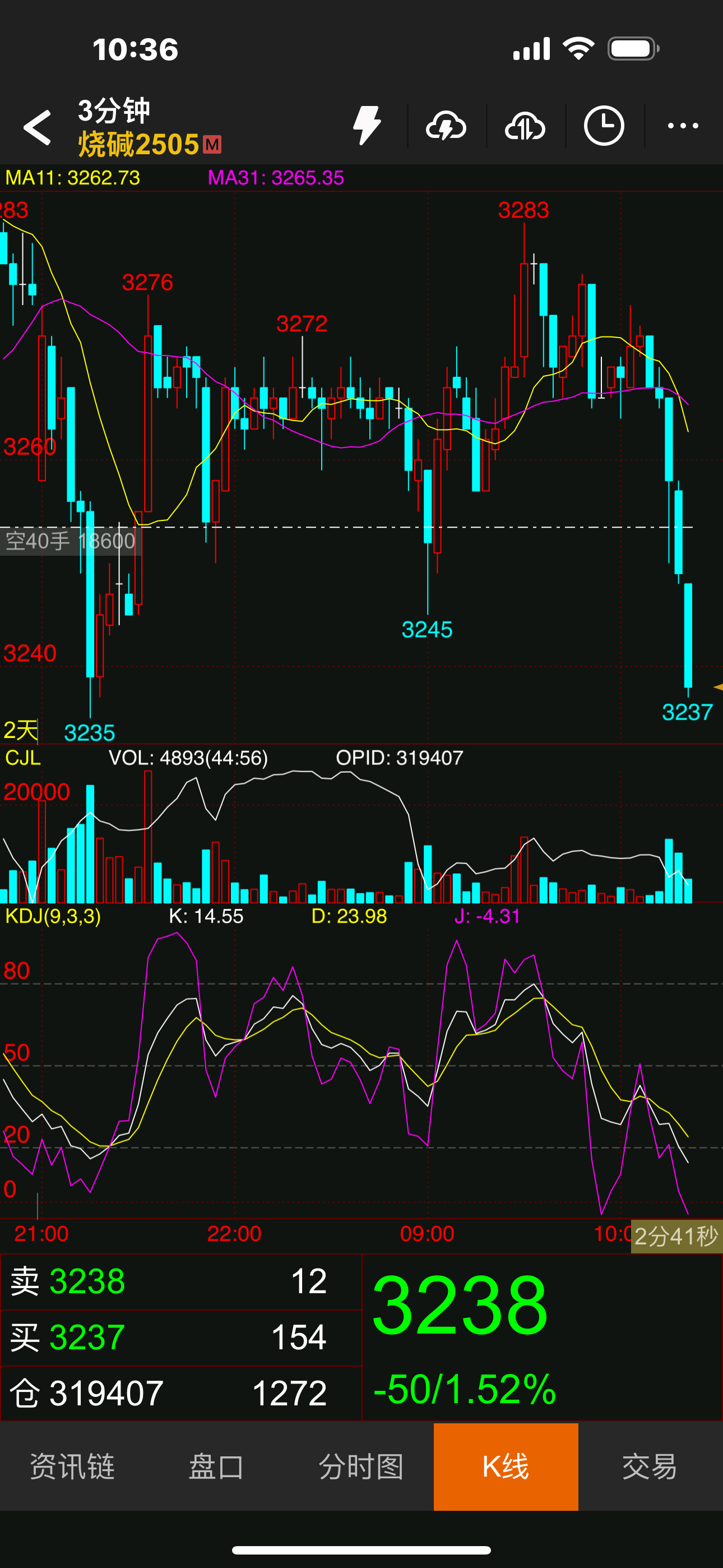
Task: Switch to the 分时图 tab
Action: click(x=361, y=1466)
